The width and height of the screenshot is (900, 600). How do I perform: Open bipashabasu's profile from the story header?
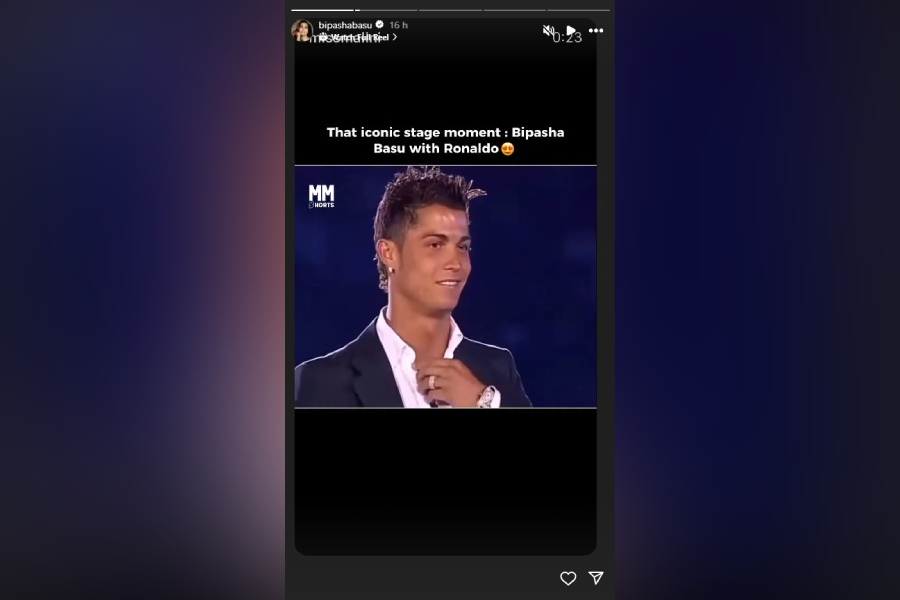(344, 24)
